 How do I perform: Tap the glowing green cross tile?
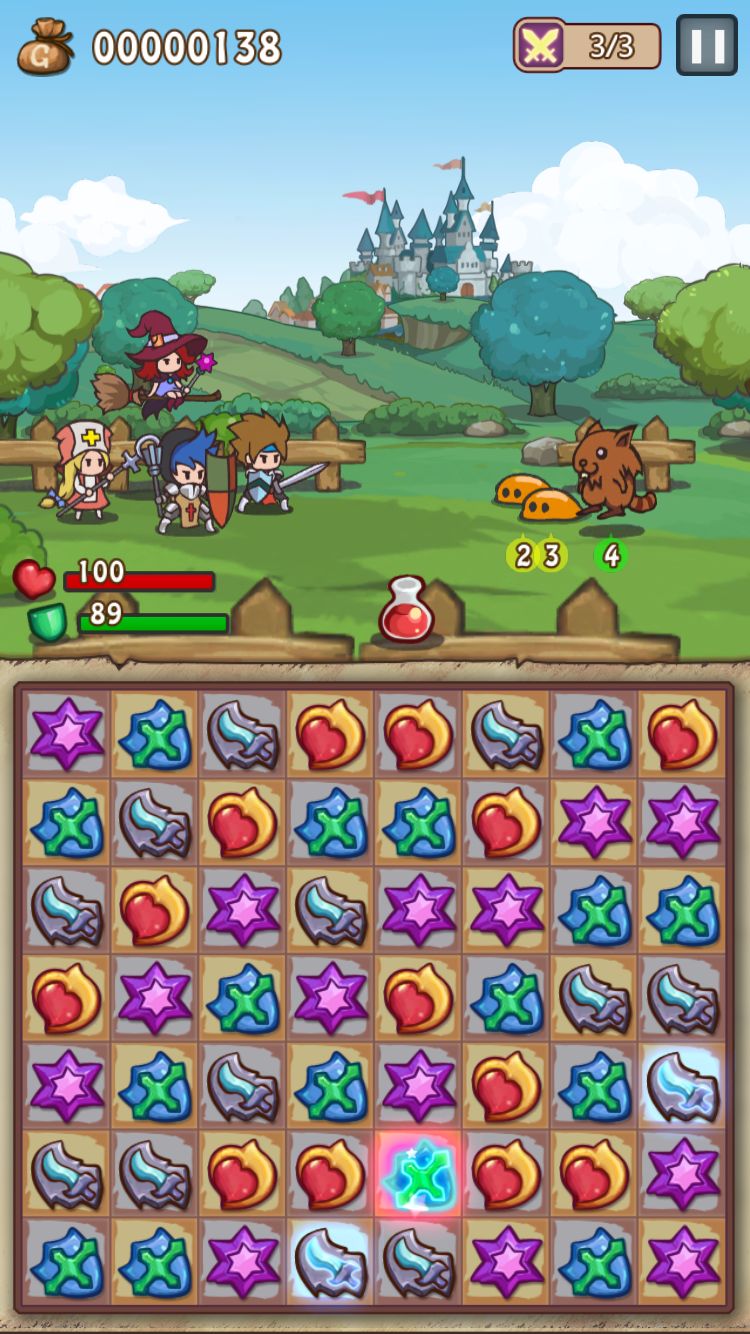click(x=419, y=1174)
